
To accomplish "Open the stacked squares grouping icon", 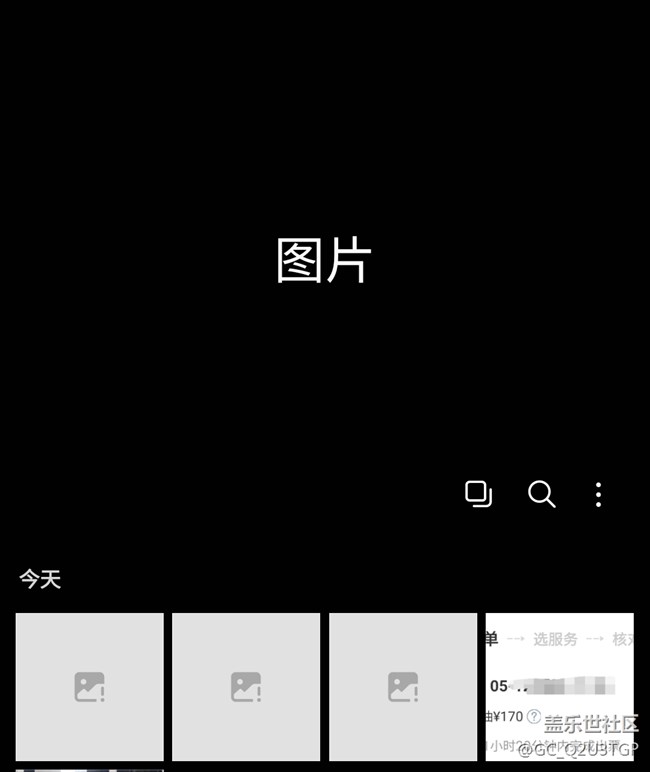I will [x=479, y=494].
